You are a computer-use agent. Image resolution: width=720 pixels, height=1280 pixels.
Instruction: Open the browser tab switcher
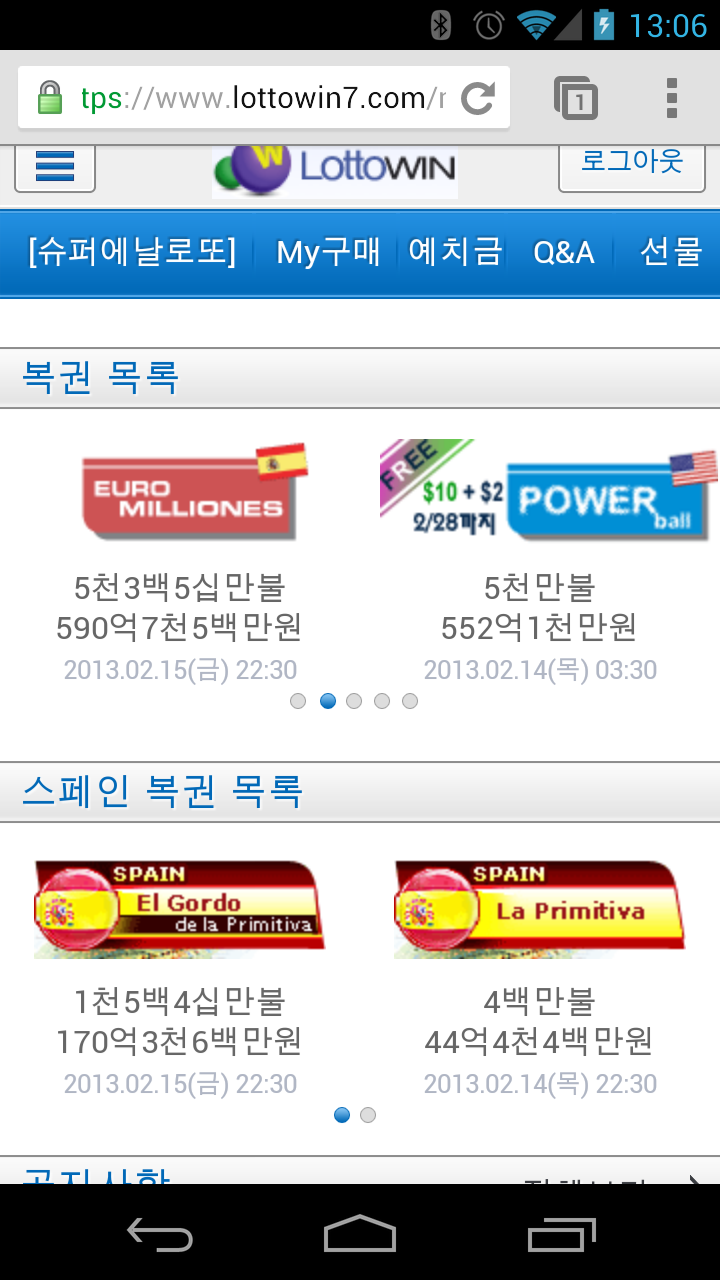(576, 98)
